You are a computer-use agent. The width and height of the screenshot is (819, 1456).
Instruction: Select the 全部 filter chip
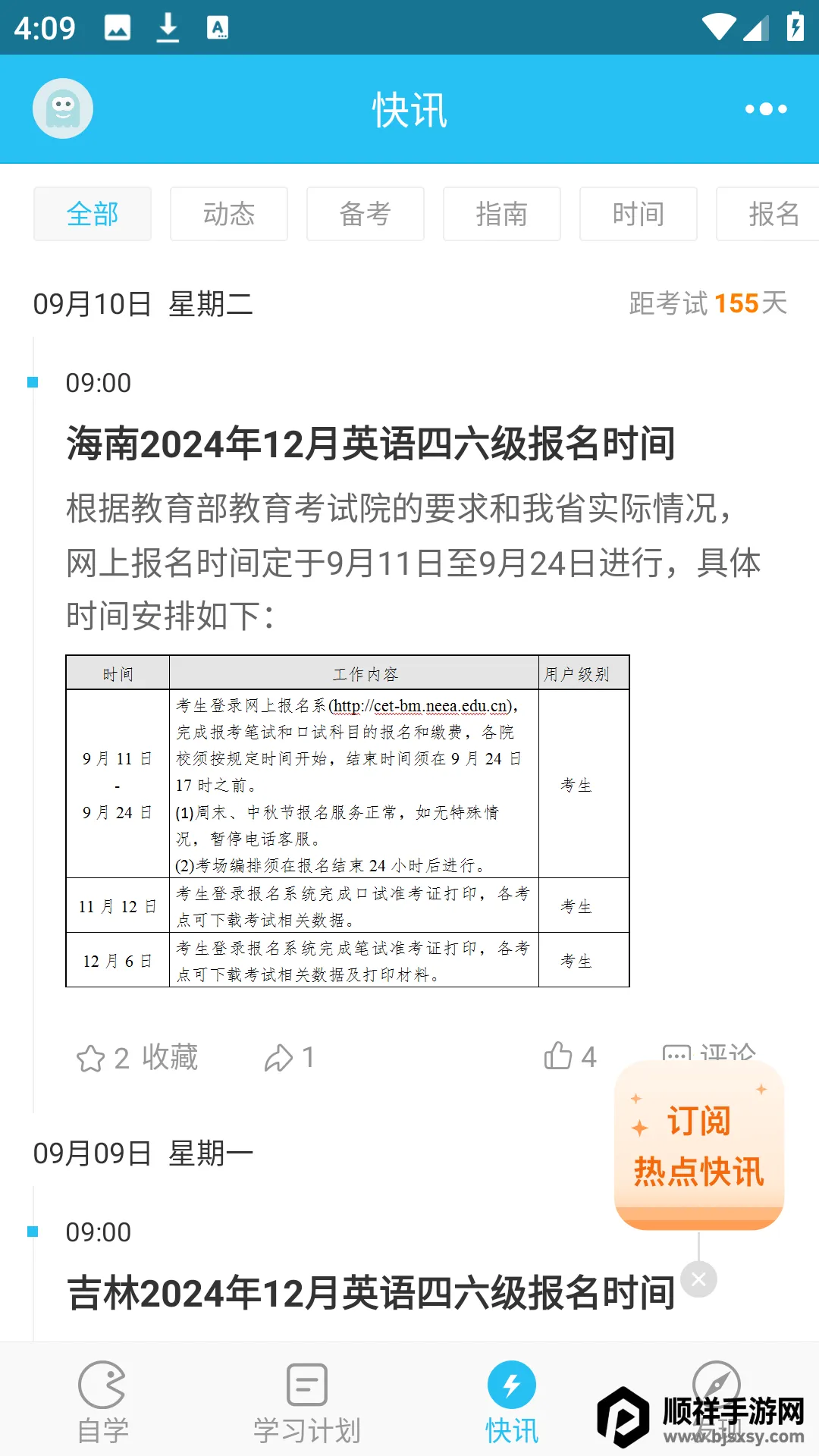(x=93, y=214)
